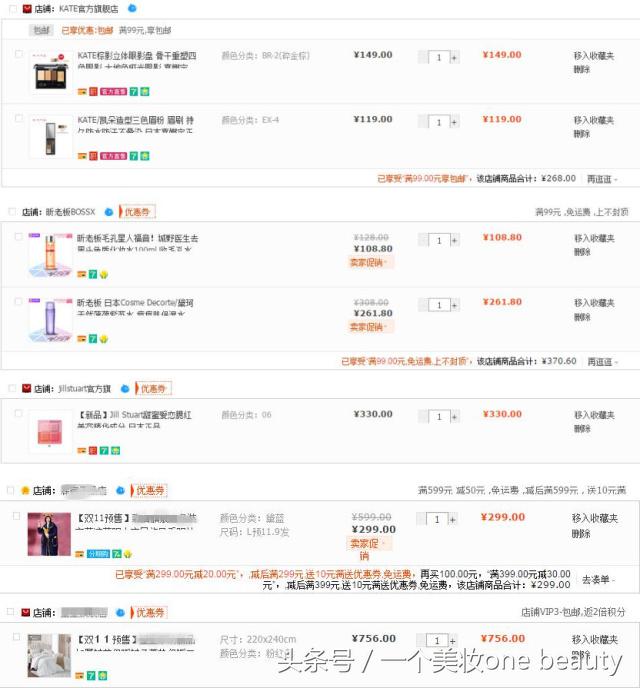Delete the ¥149.00 KATE eyeshadow from cart

pos(581,69)
